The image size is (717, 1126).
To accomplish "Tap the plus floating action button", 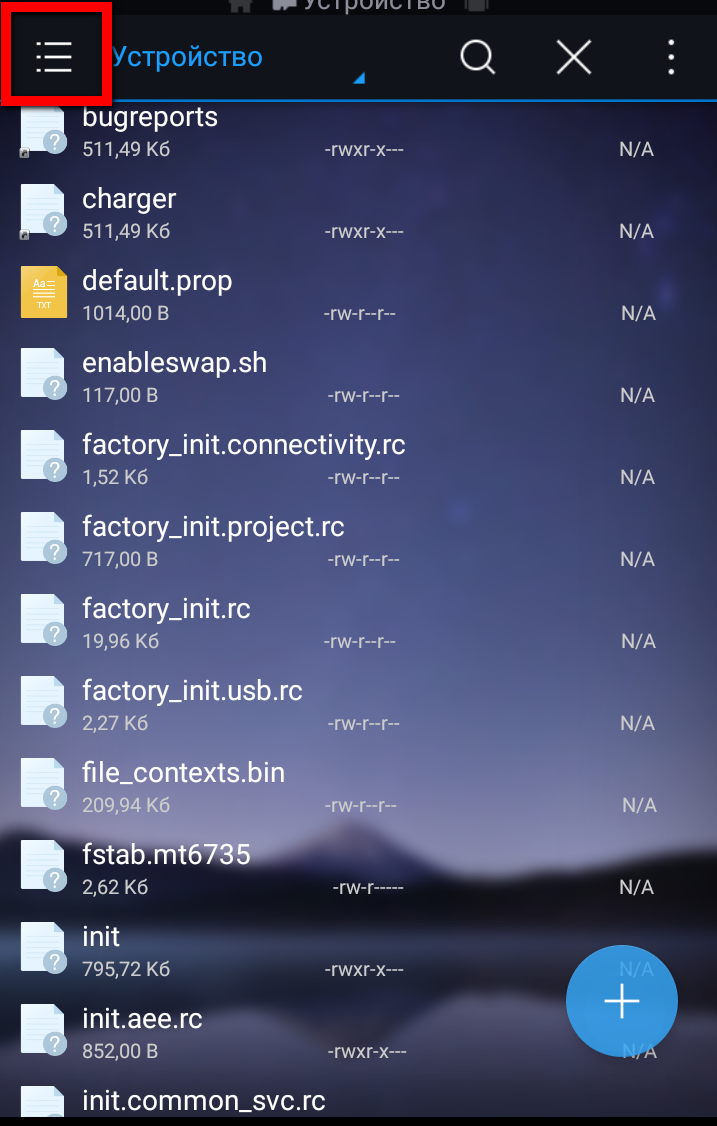I will (621, 1001).
